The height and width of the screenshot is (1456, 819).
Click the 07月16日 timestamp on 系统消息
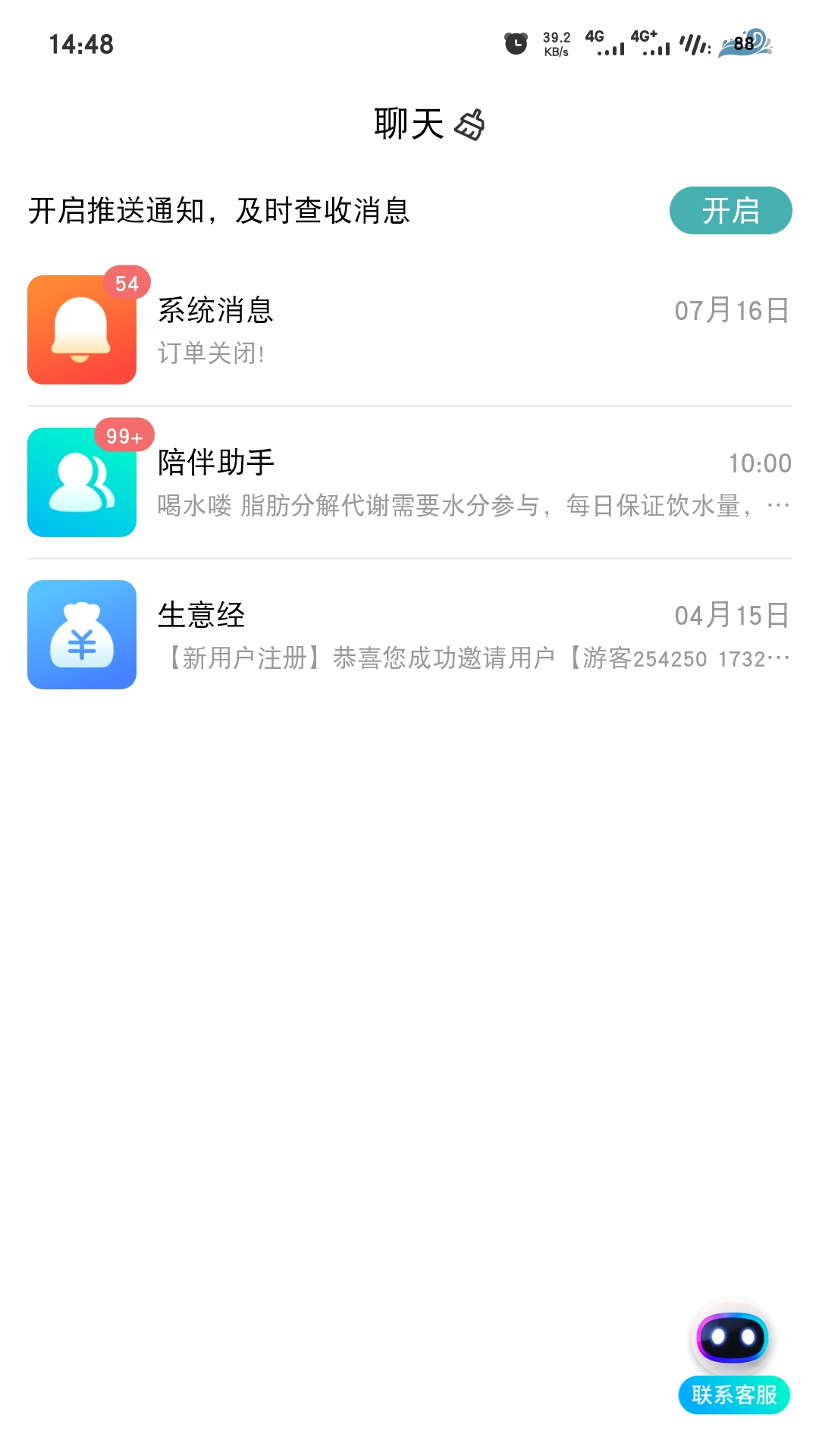[x=731, y=309]
